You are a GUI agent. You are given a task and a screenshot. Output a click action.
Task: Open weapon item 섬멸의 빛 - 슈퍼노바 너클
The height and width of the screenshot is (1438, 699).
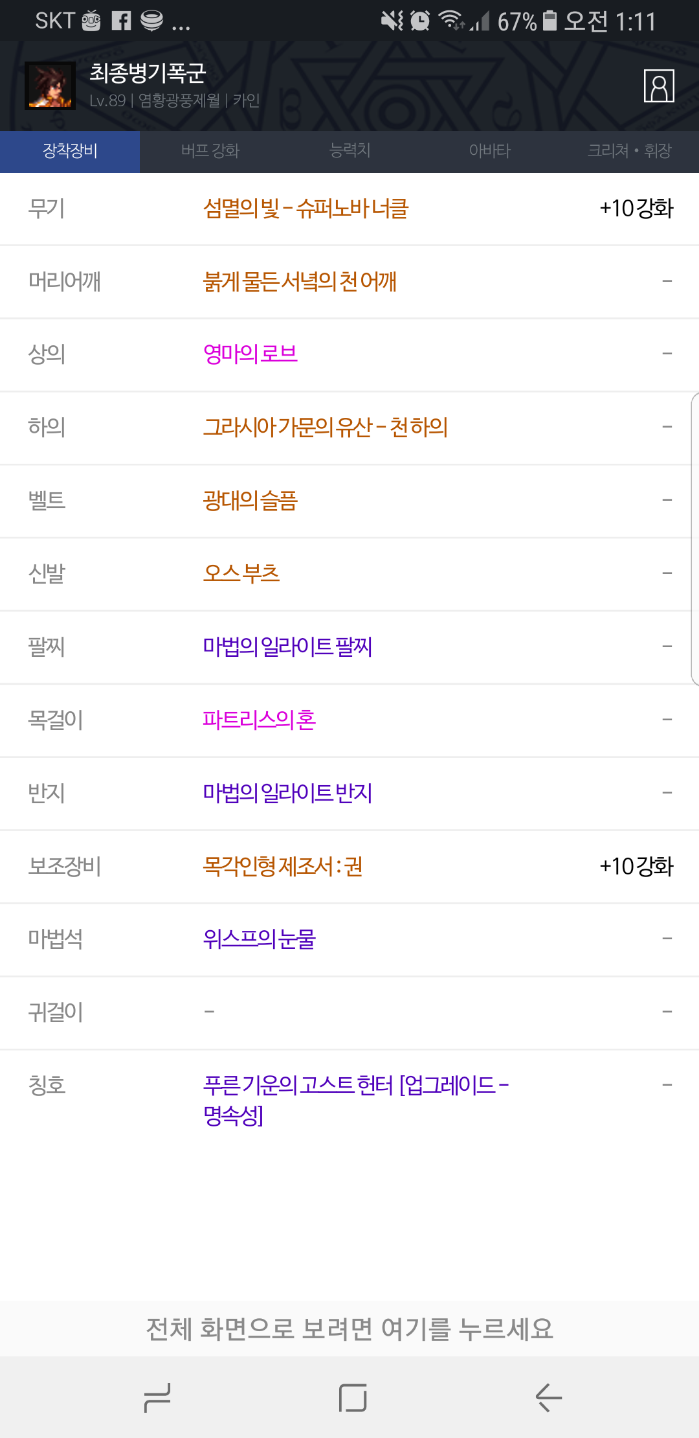click(x=305, y=208)
